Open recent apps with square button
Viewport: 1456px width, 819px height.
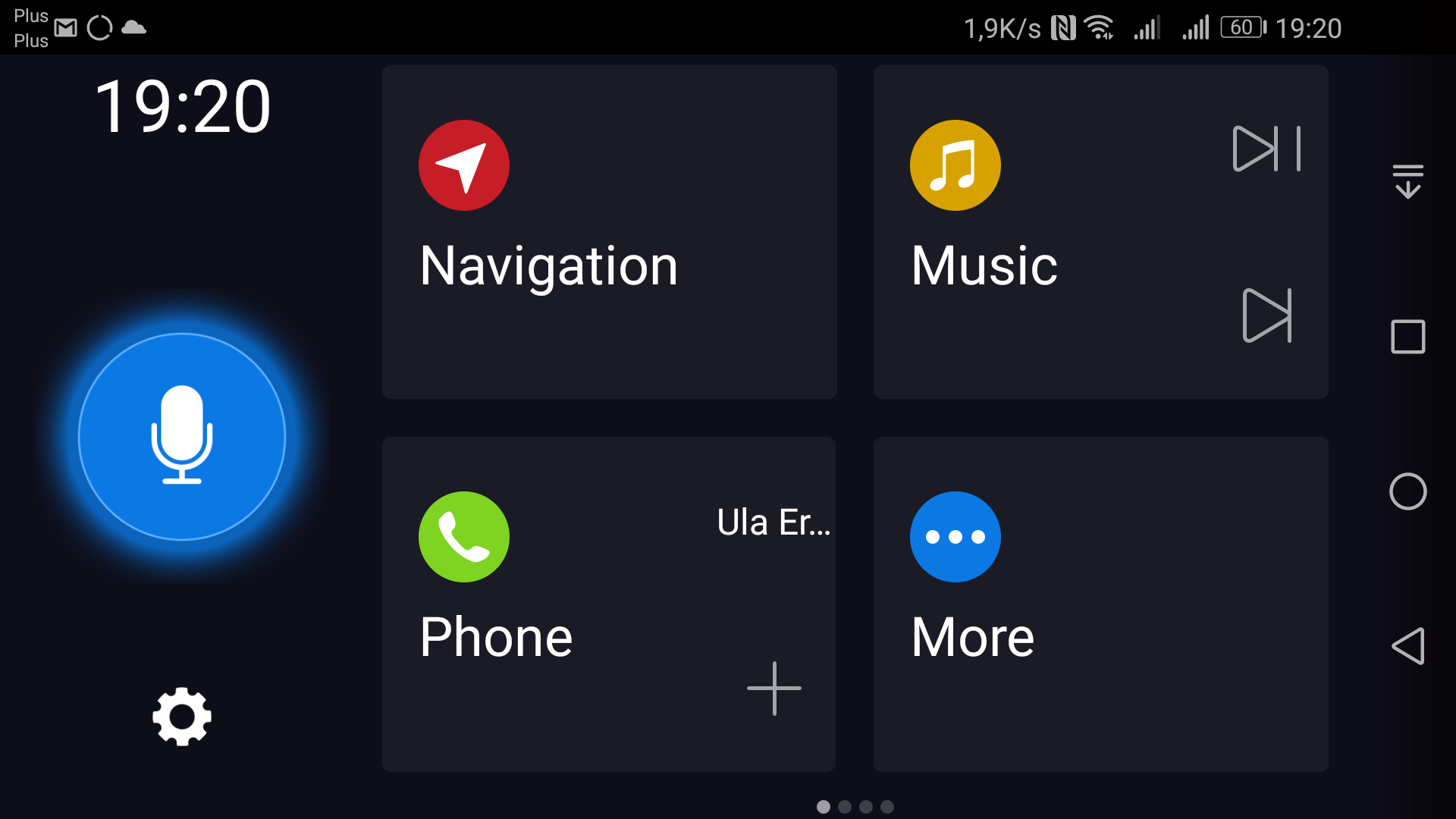(1407, 337)
